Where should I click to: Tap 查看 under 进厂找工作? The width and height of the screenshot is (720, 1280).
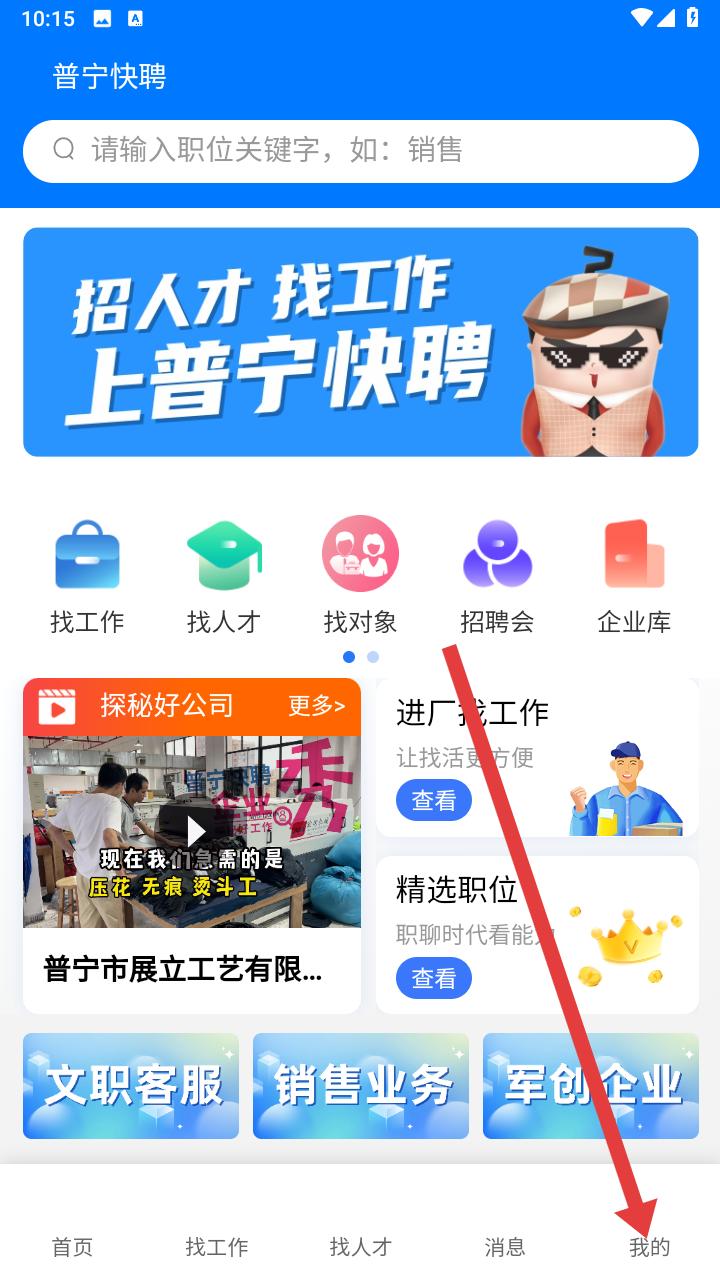point(434,801)
